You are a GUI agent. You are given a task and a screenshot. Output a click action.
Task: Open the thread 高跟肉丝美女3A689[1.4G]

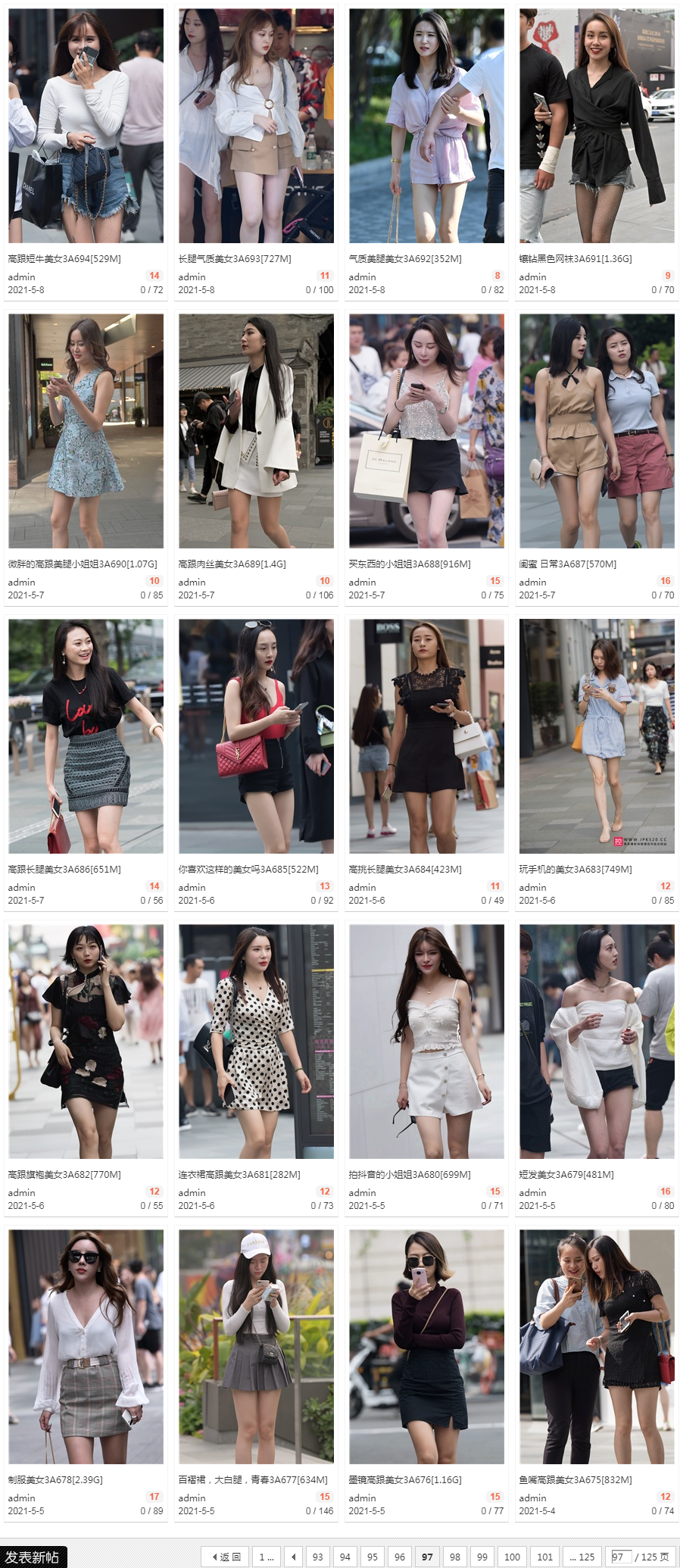(x=232, y=564)
